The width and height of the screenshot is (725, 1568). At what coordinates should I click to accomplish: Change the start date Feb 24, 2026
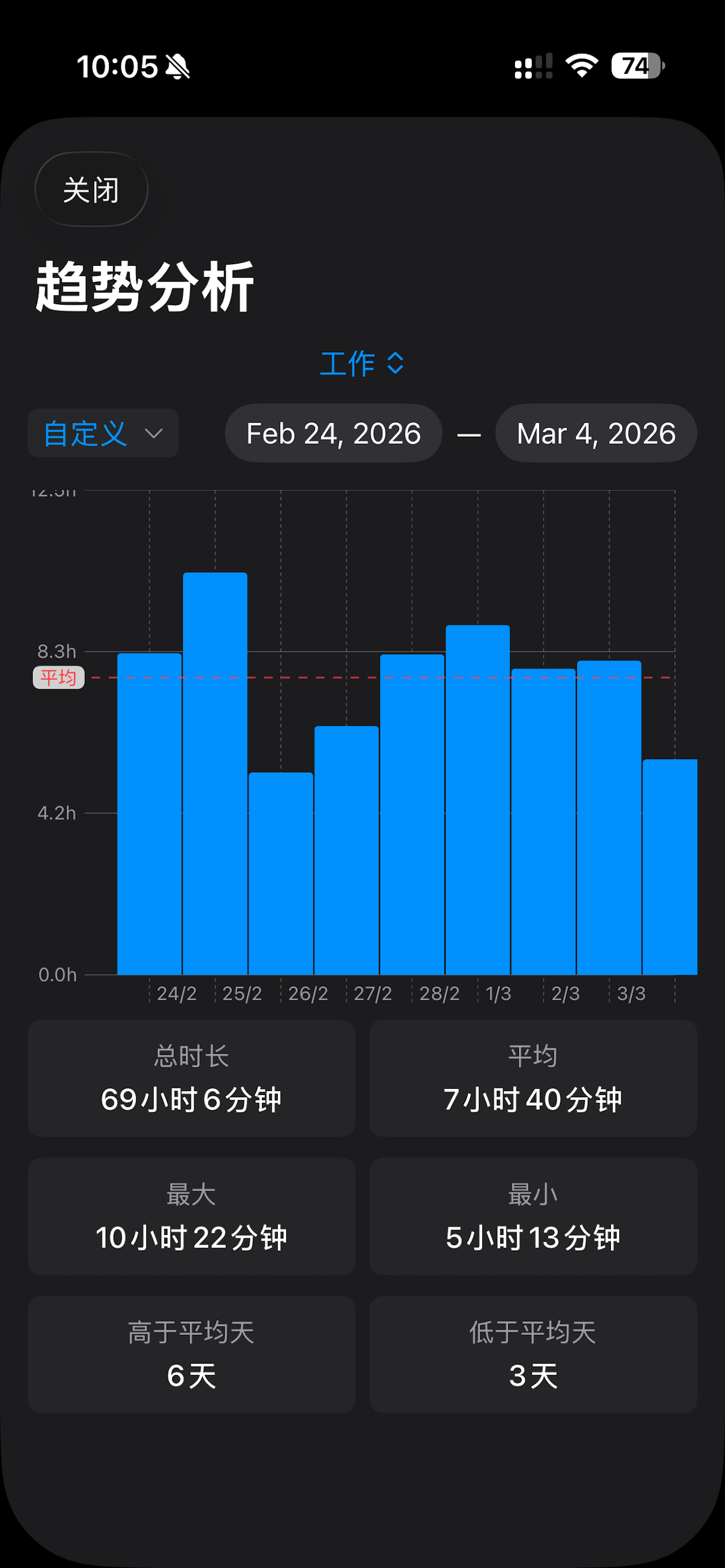point(334,433)
